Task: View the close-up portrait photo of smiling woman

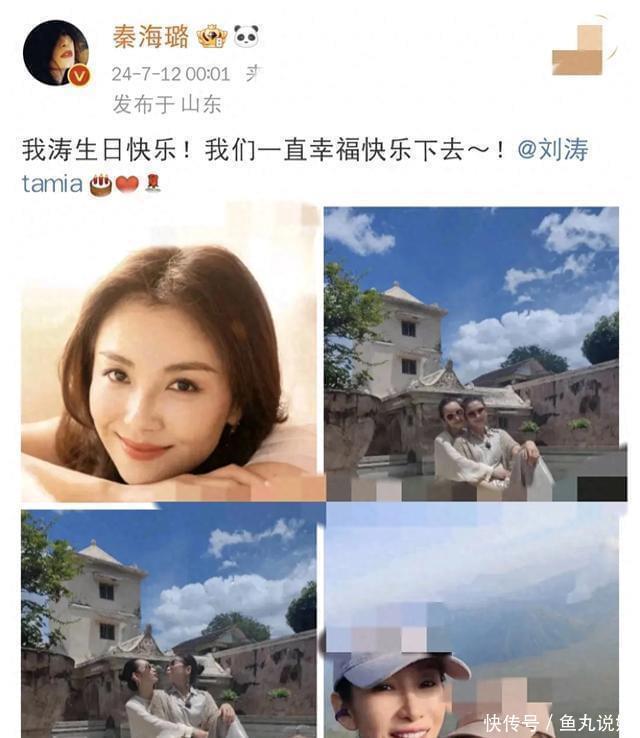Action: pyautogui.click(x=172, y=353)
